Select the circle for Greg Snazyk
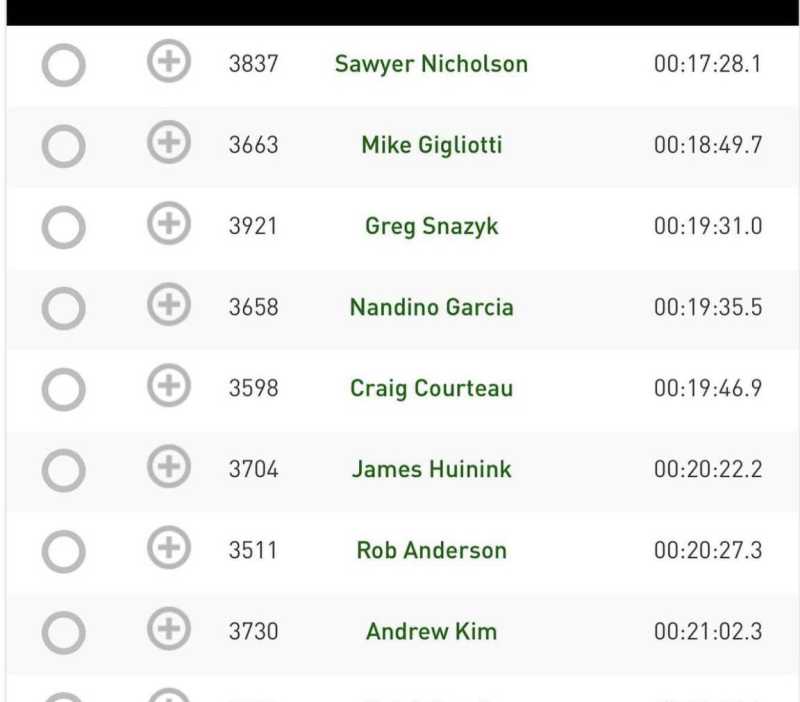Image resolution: width=800 pixels, height=702 pixels. point(63,228)
